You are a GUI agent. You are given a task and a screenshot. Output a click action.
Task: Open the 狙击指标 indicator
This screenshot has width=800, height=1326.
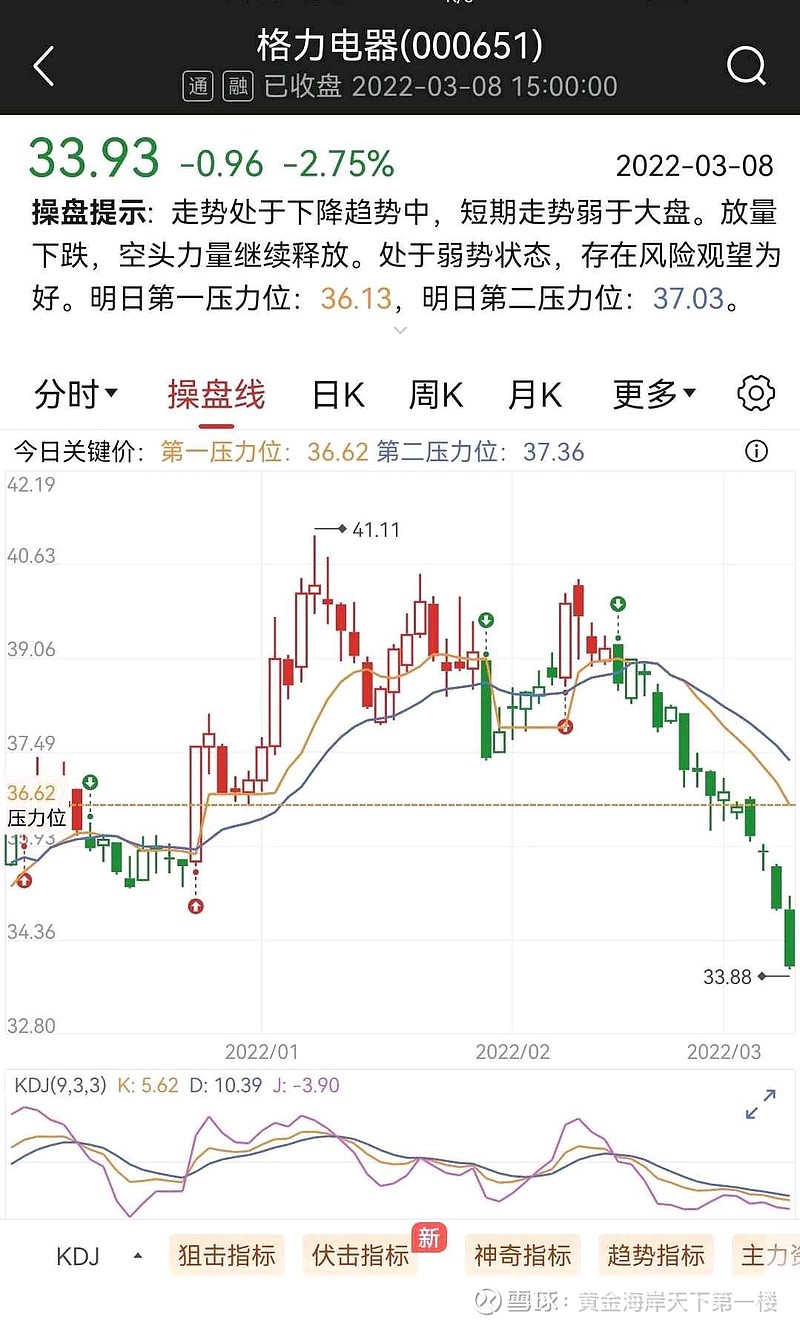(226, 1255)
